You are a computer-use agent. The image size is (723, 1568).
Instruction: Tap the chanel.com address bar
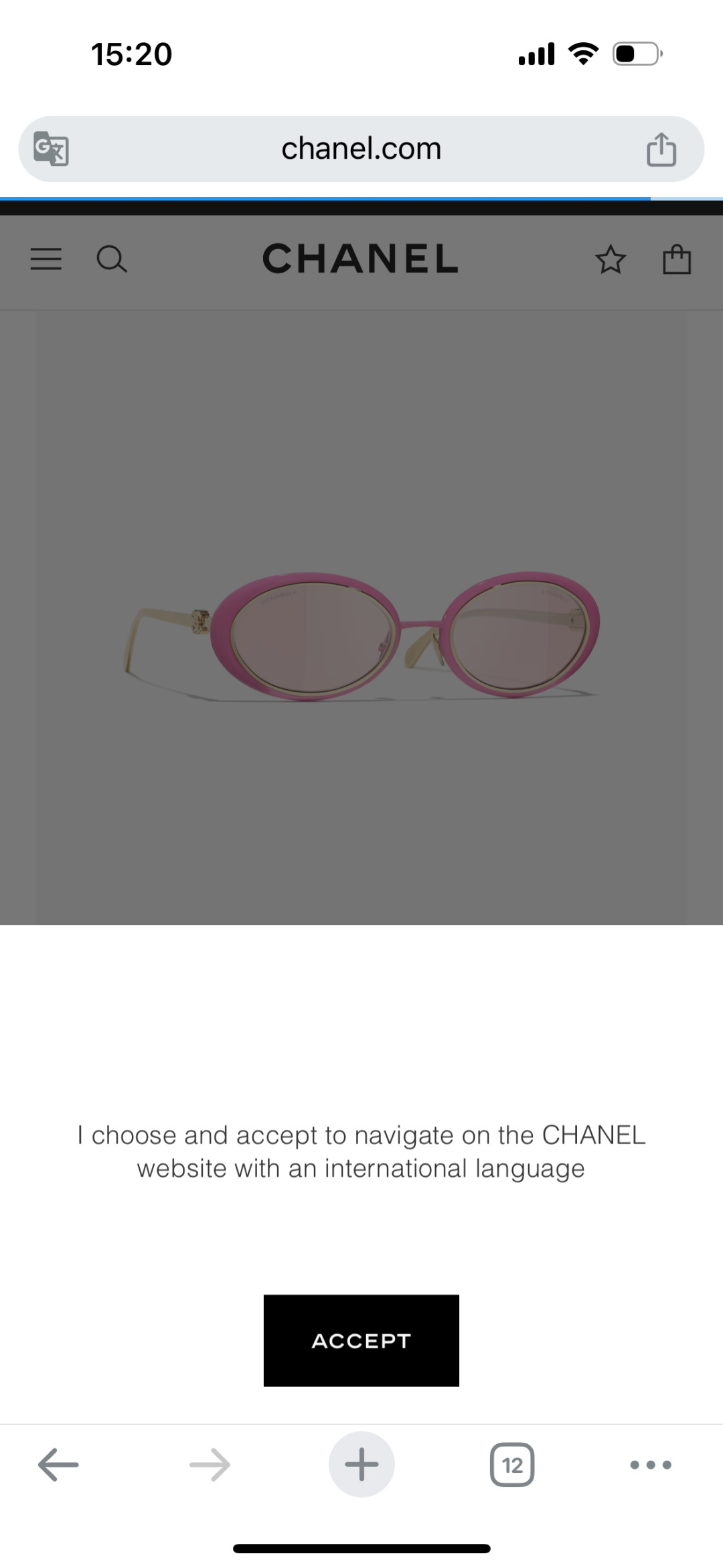(361, 148)
